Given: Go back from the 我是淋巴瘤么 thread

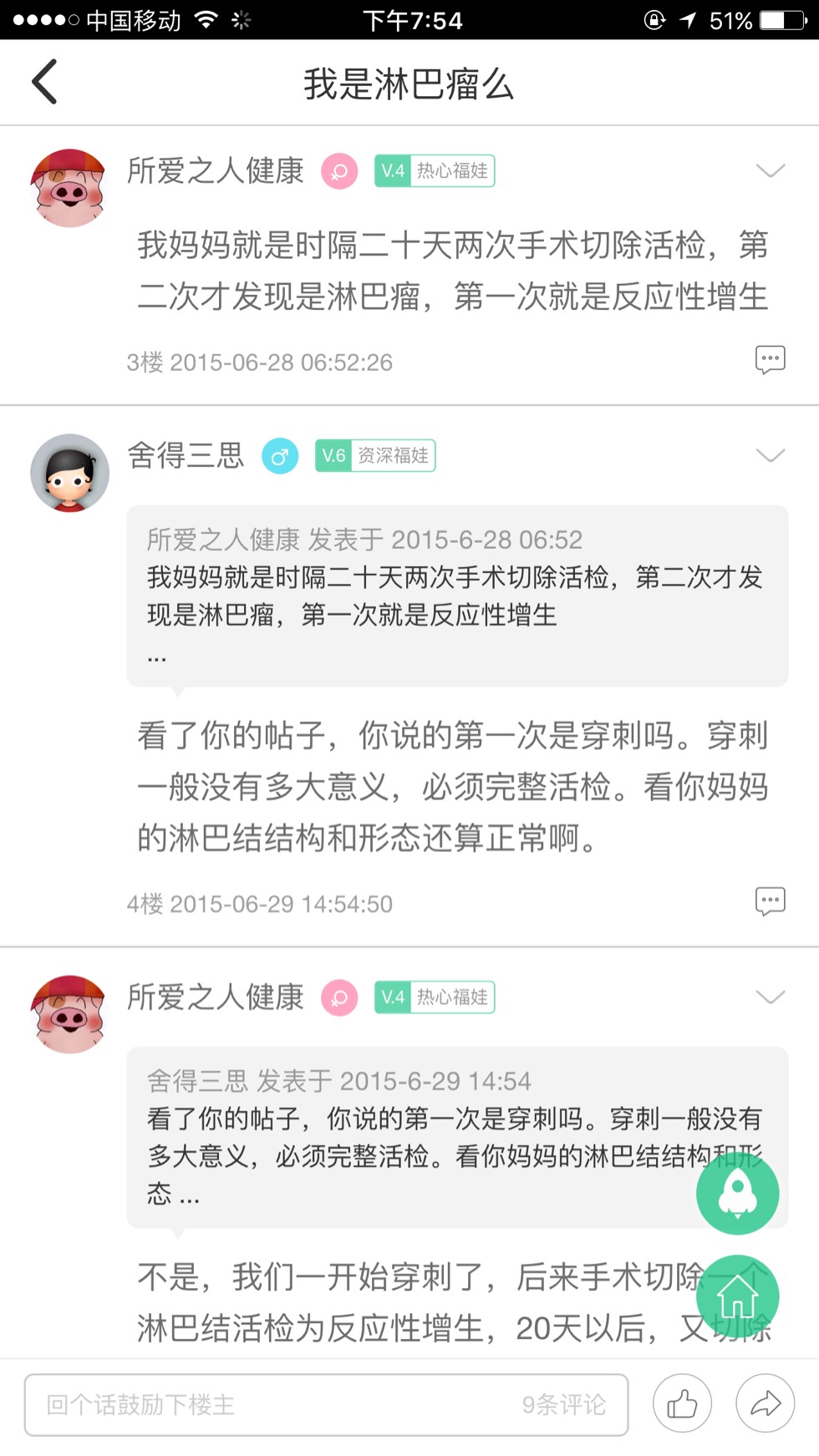Looking at the screenshot, I should click(x=44, y=82).
